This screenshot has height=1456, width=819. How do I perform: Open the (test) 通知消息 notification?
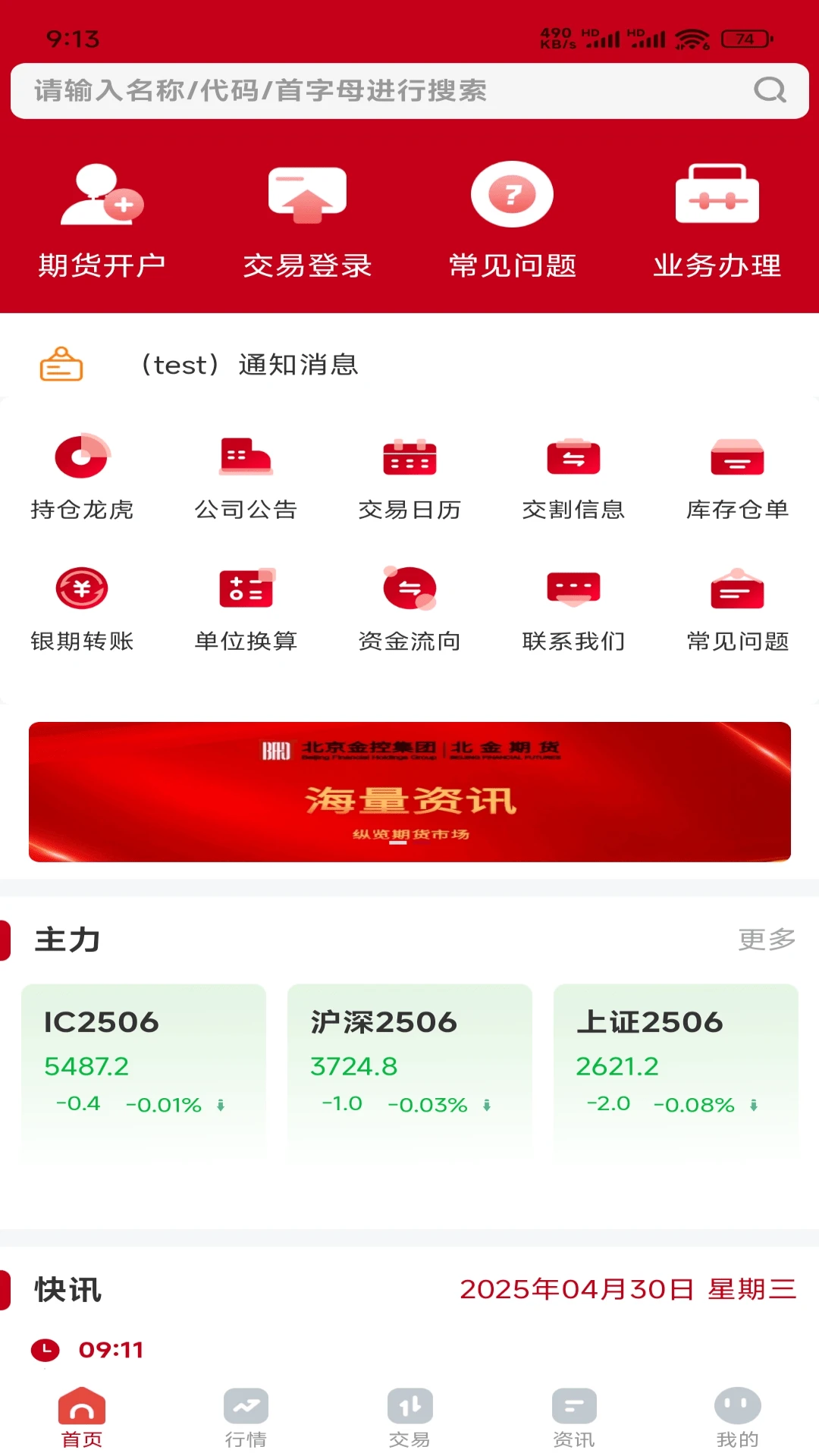click(x=250, y=365)
